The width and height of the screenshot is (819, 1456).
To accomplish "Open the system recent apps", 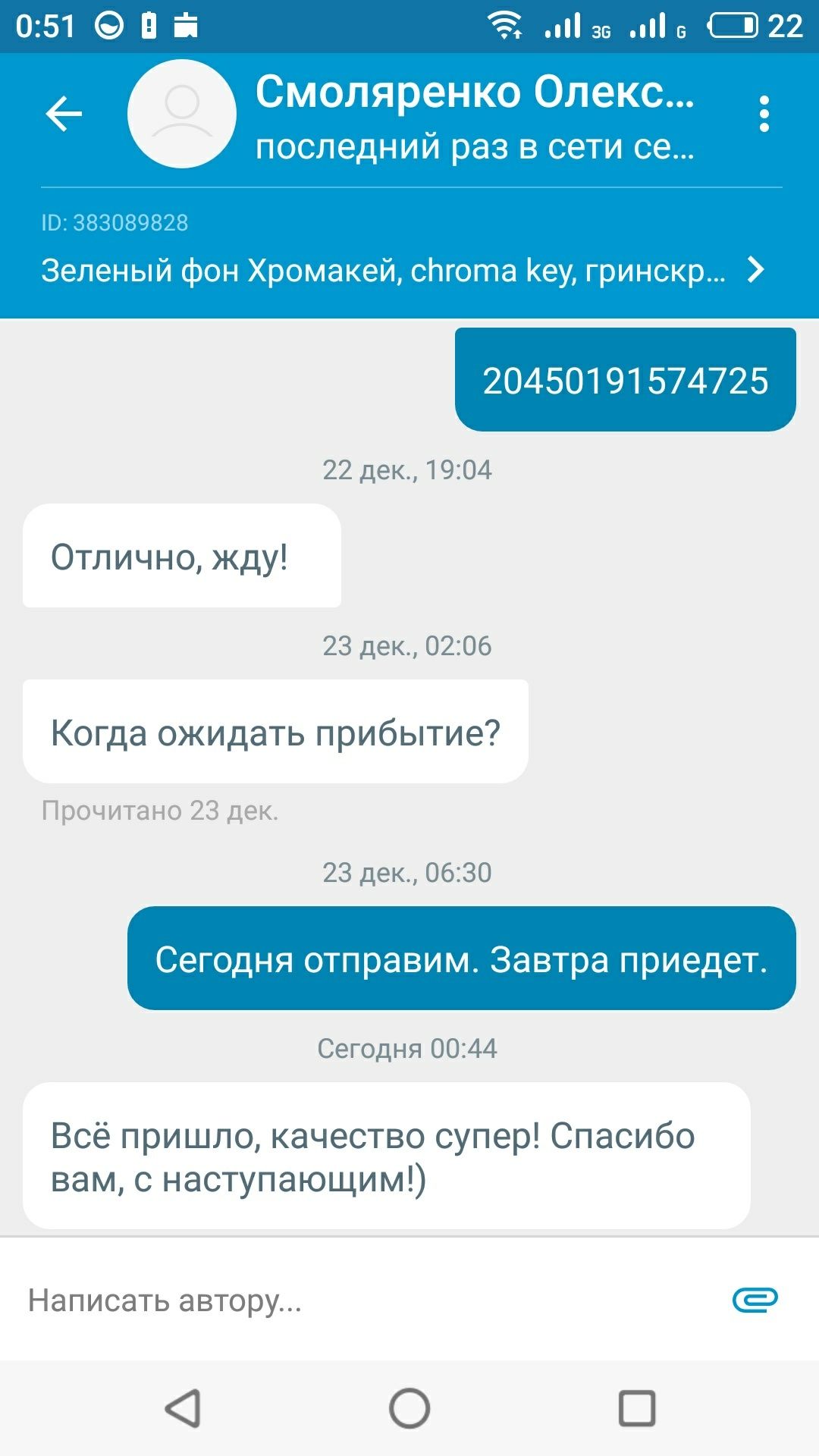I will [637, 1408].
